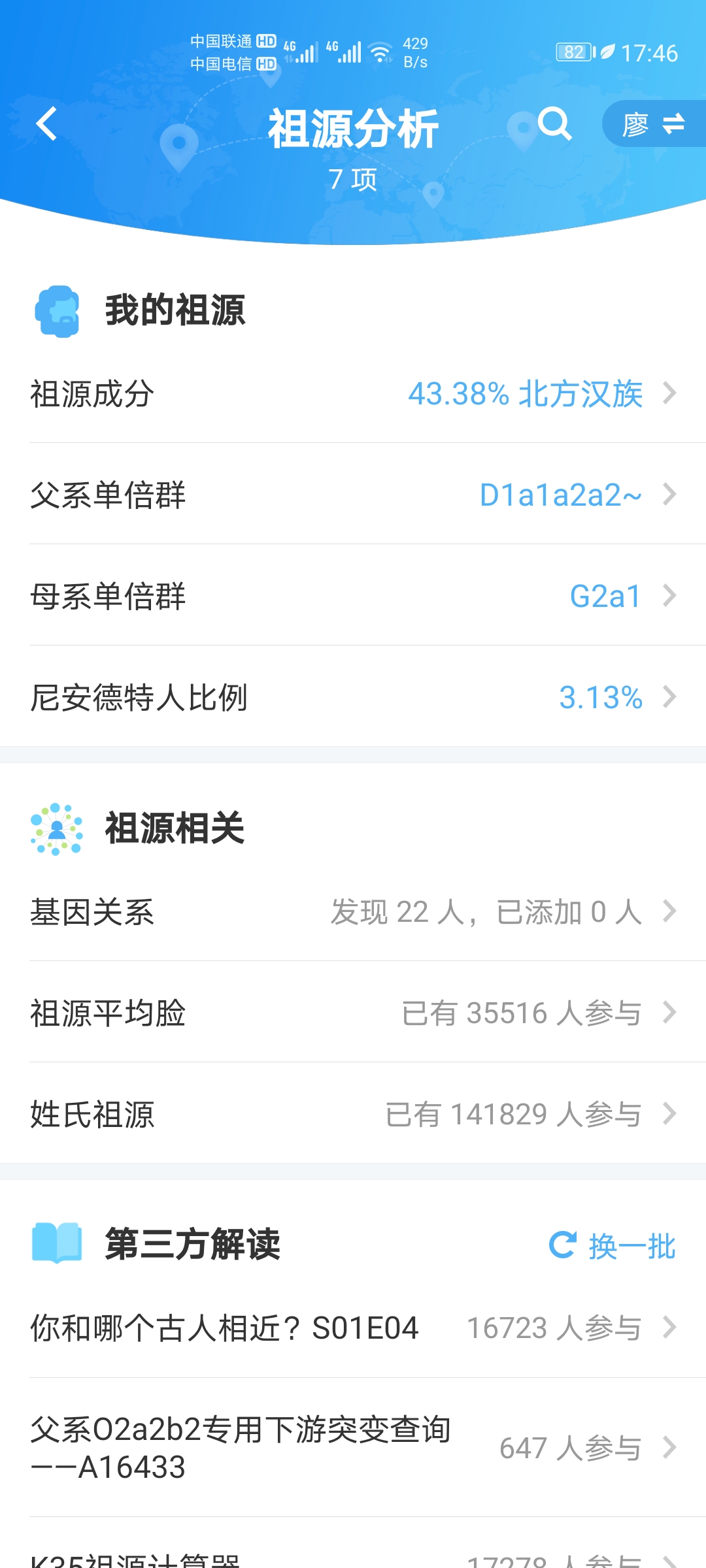Open 祖源成分 ancestry composition
The width and height of the screenshot is (706, 1568).
353,394
